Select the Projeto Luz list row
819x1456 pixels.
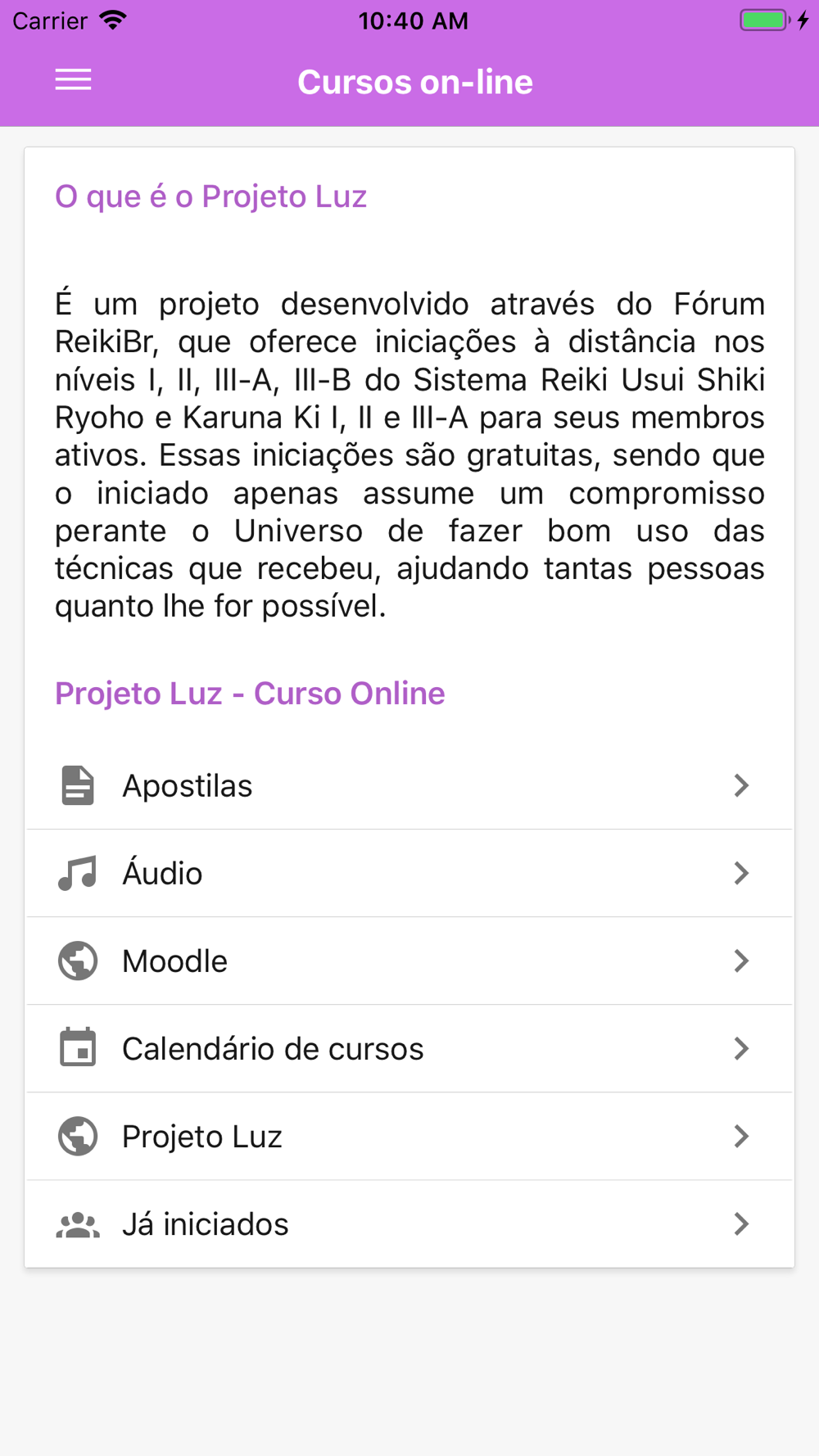pyautogui.click(x=409, y=1136)
